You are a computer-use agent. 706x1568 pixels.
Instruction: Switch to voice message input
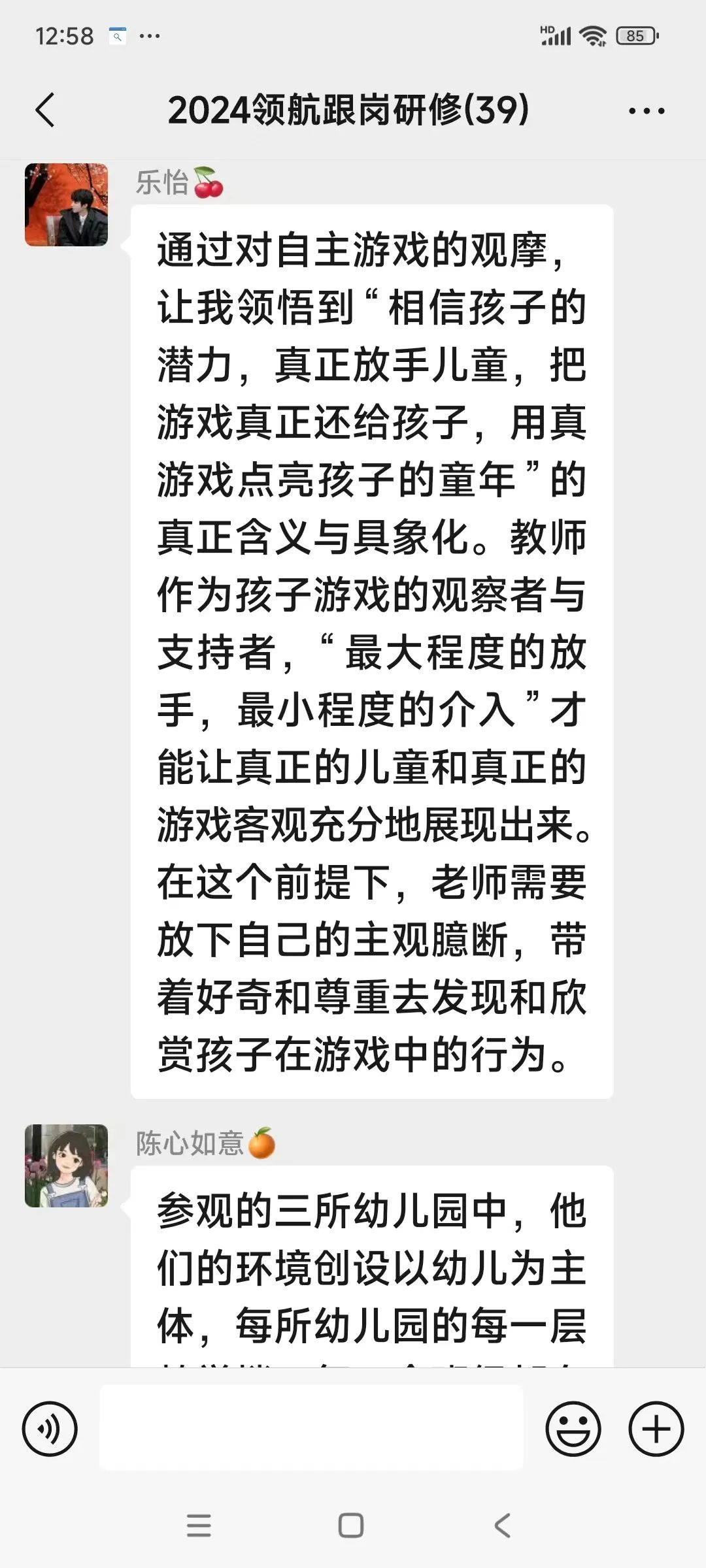(x=50, y=1428)
